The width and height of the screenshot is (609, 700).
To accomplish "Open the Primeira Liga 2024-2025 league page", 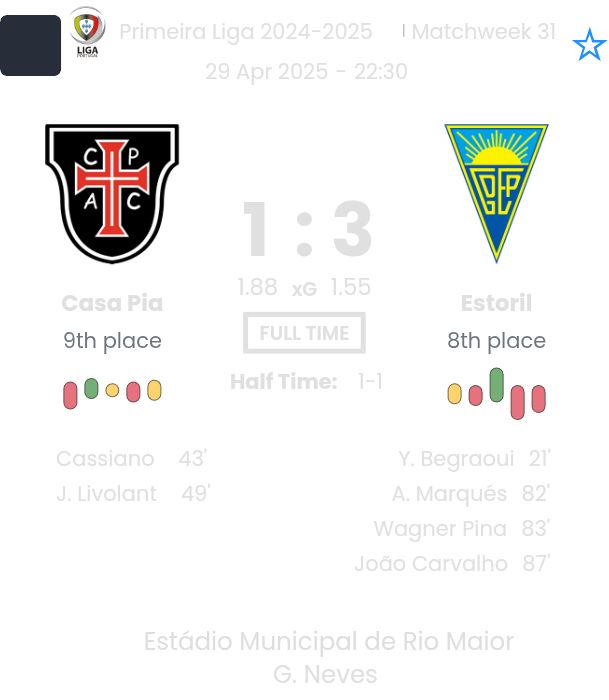I will coord(245,32).
